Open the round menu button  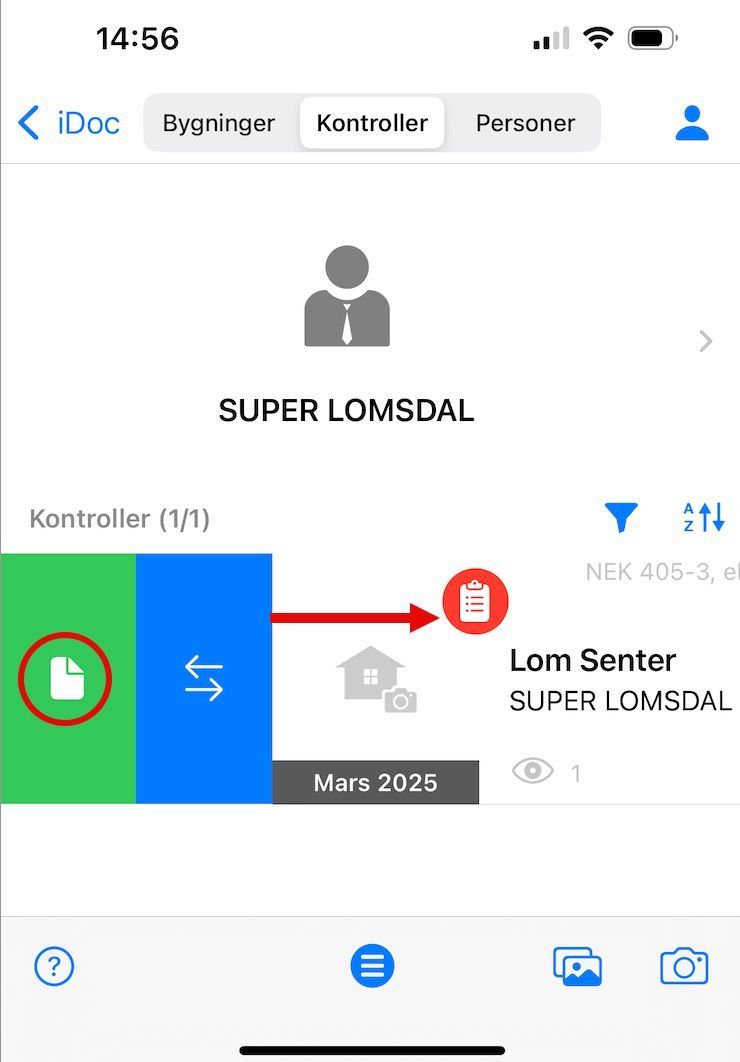point(372,966)
